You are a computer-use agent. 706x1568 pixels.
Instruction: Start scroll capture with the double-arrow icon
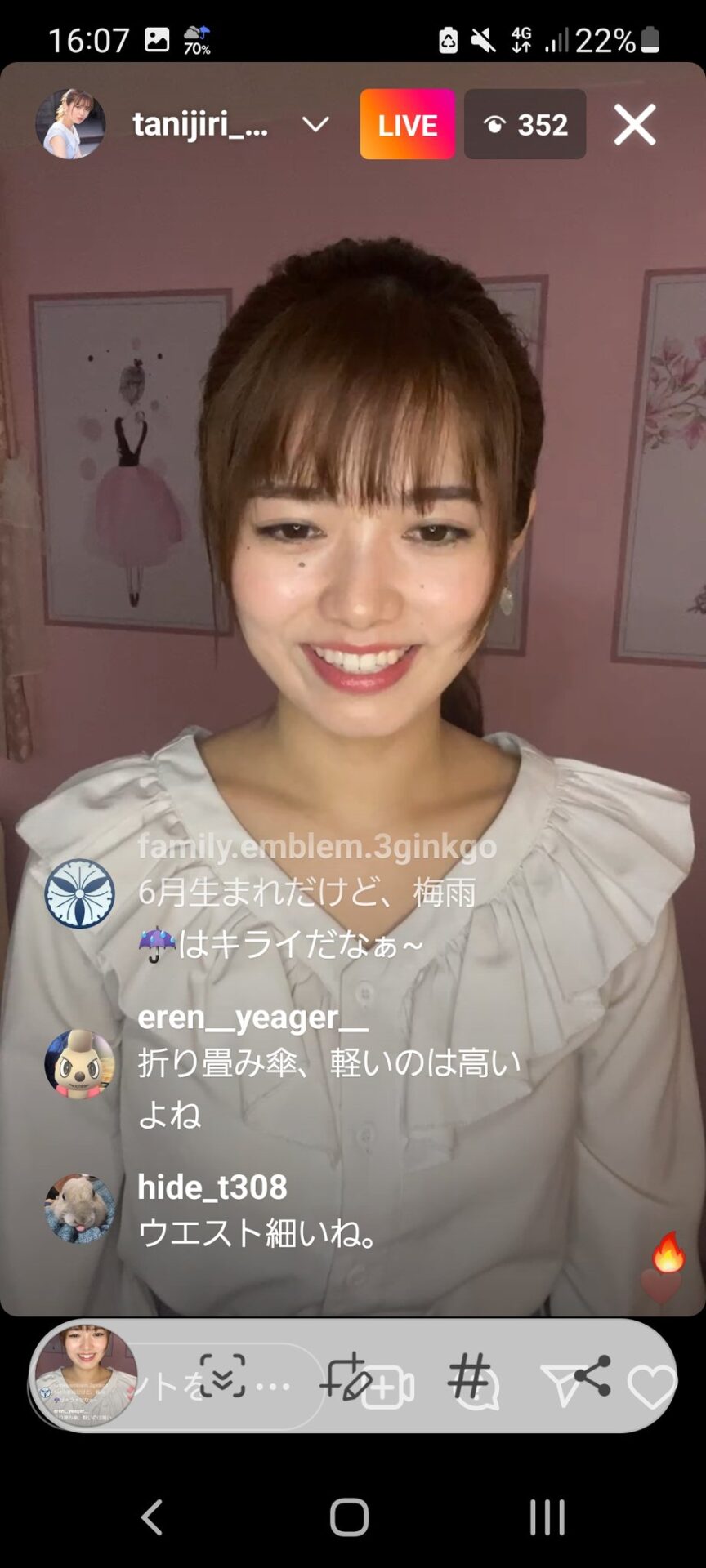[222, 1376]
